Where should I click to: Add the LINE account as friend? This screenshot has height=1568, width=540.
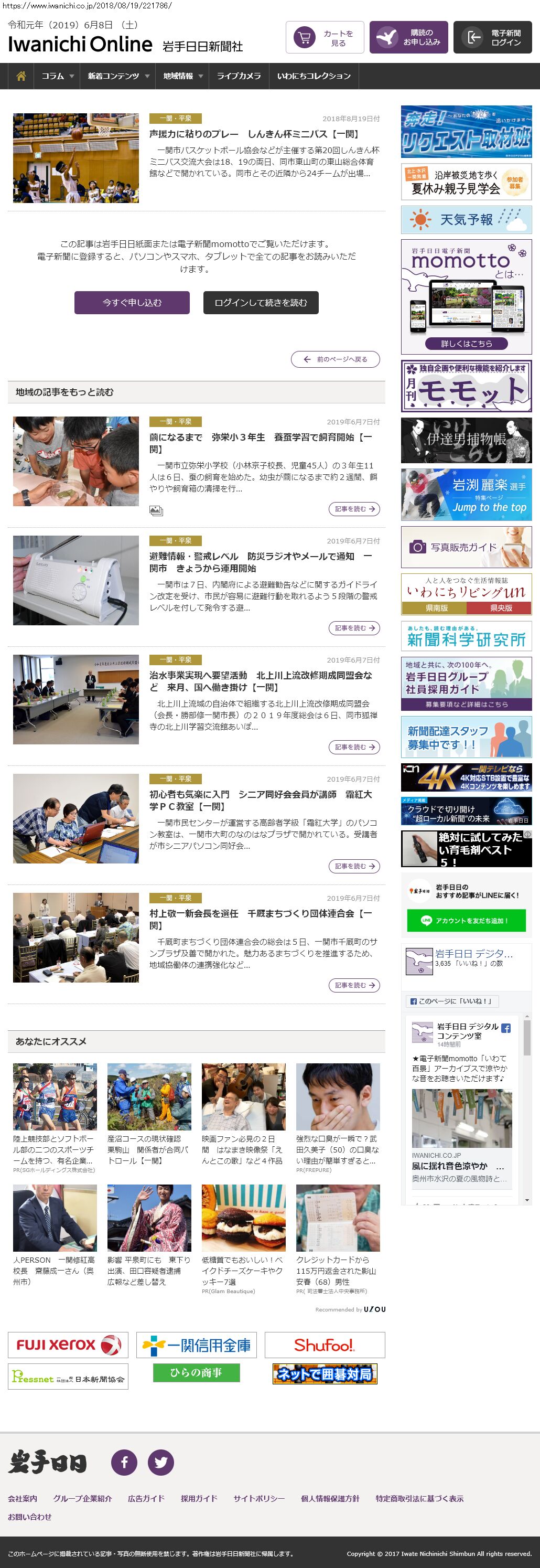pyautogui.click(x=466, y=920)
